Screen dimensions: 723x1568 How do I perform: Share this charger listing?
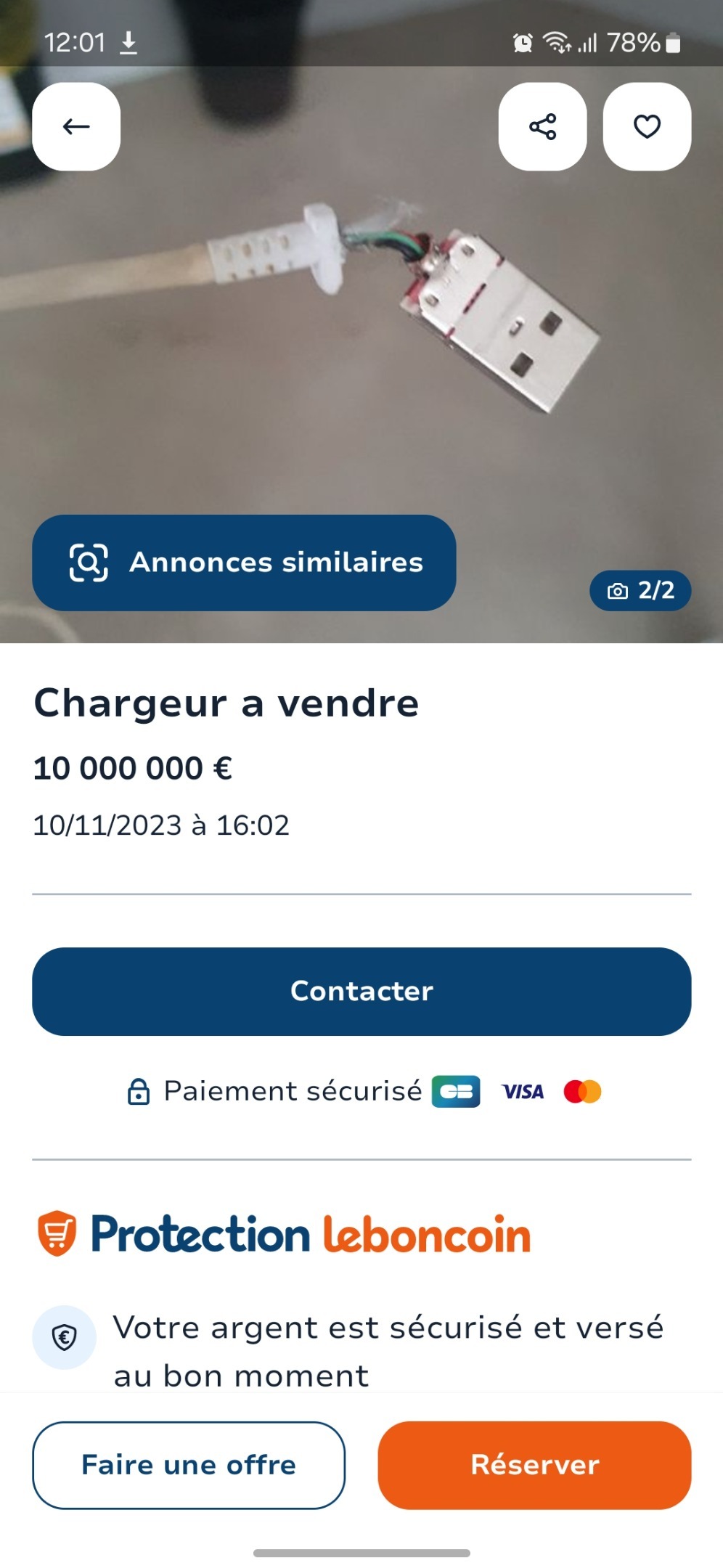tap(542, 127)
